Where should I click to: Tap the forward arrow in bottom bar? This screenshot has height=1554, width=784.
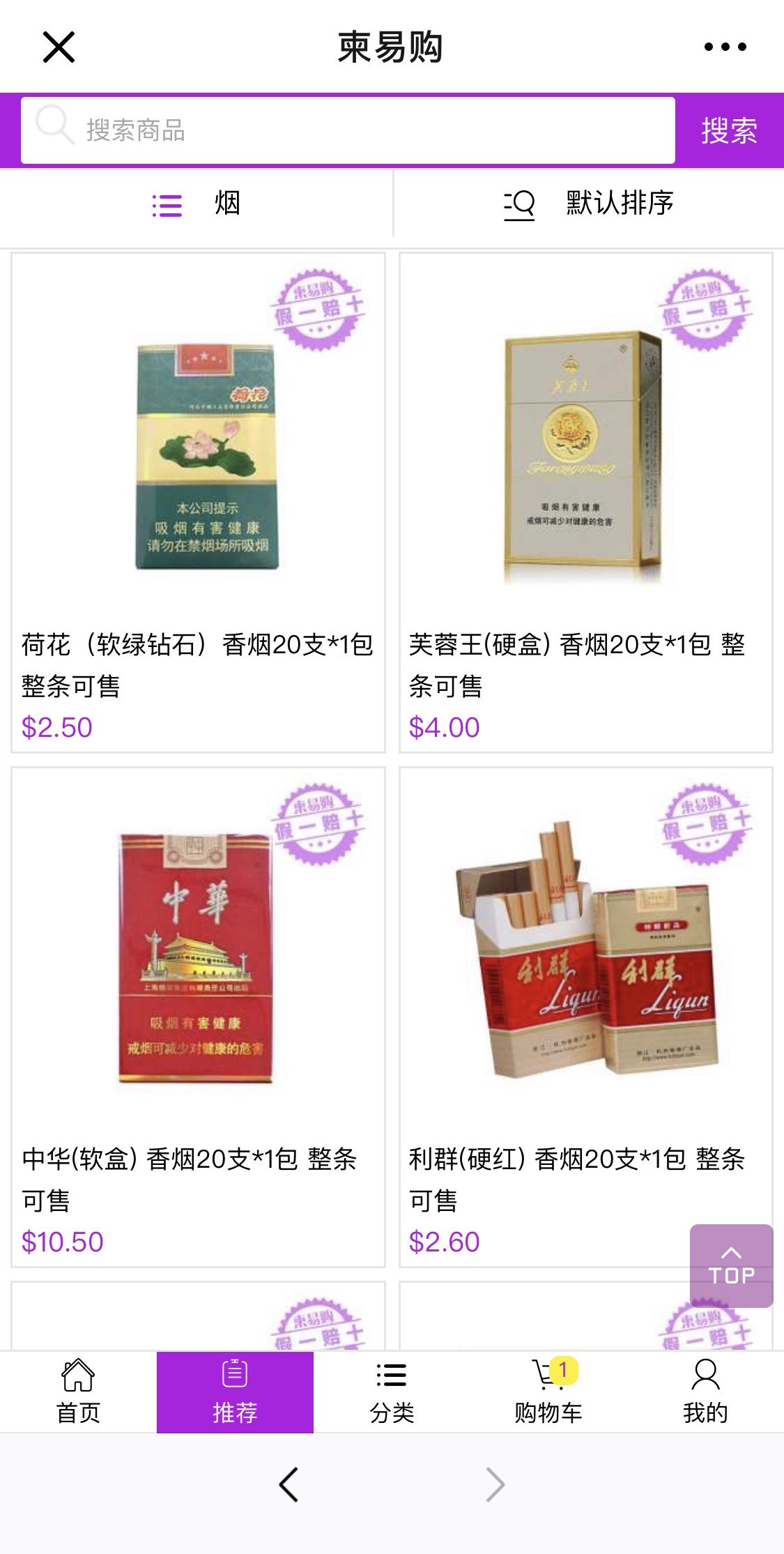pos(495,1484)
